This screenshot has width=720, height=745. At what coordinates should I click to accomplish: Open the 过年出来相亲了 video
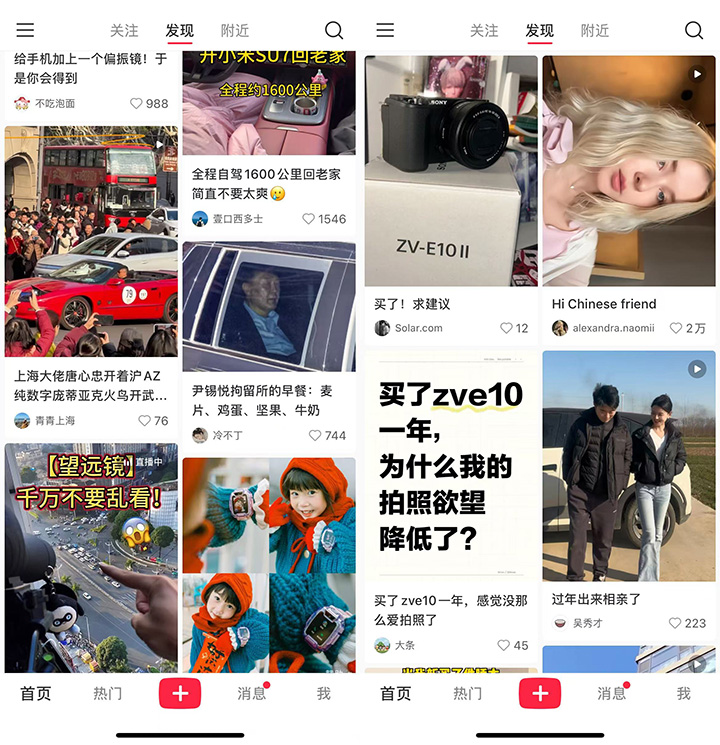629,465
